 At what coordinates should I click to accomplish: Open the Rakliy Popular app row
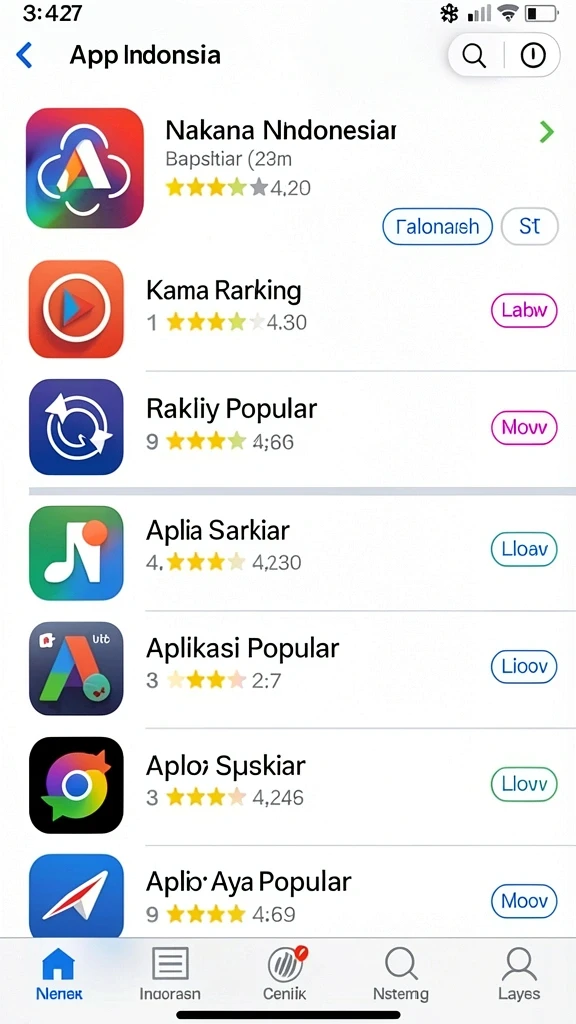click(x=288, y=427)
